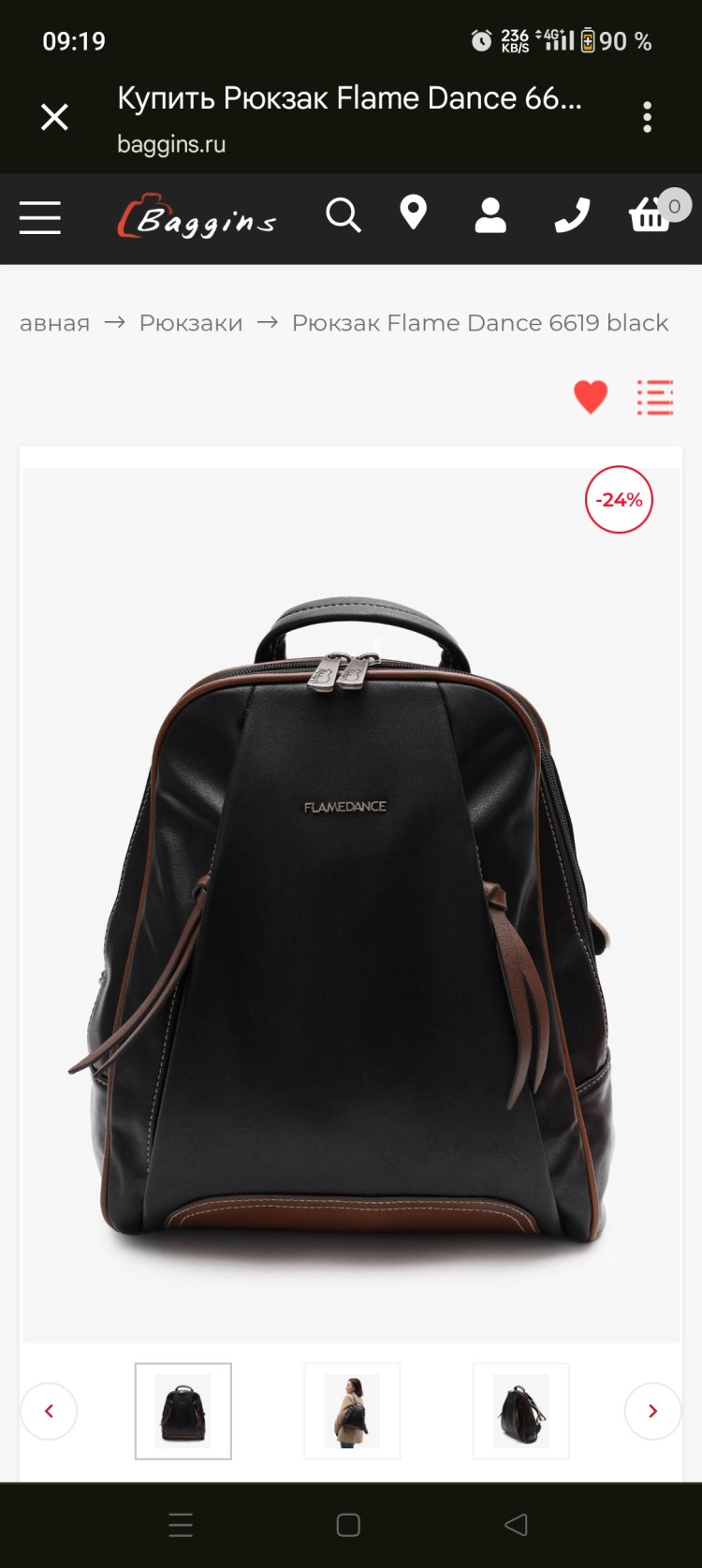The height and width of the screenshot is (1568, 702).
Task: Open the main backpack product photo
Action: (351, 903)
